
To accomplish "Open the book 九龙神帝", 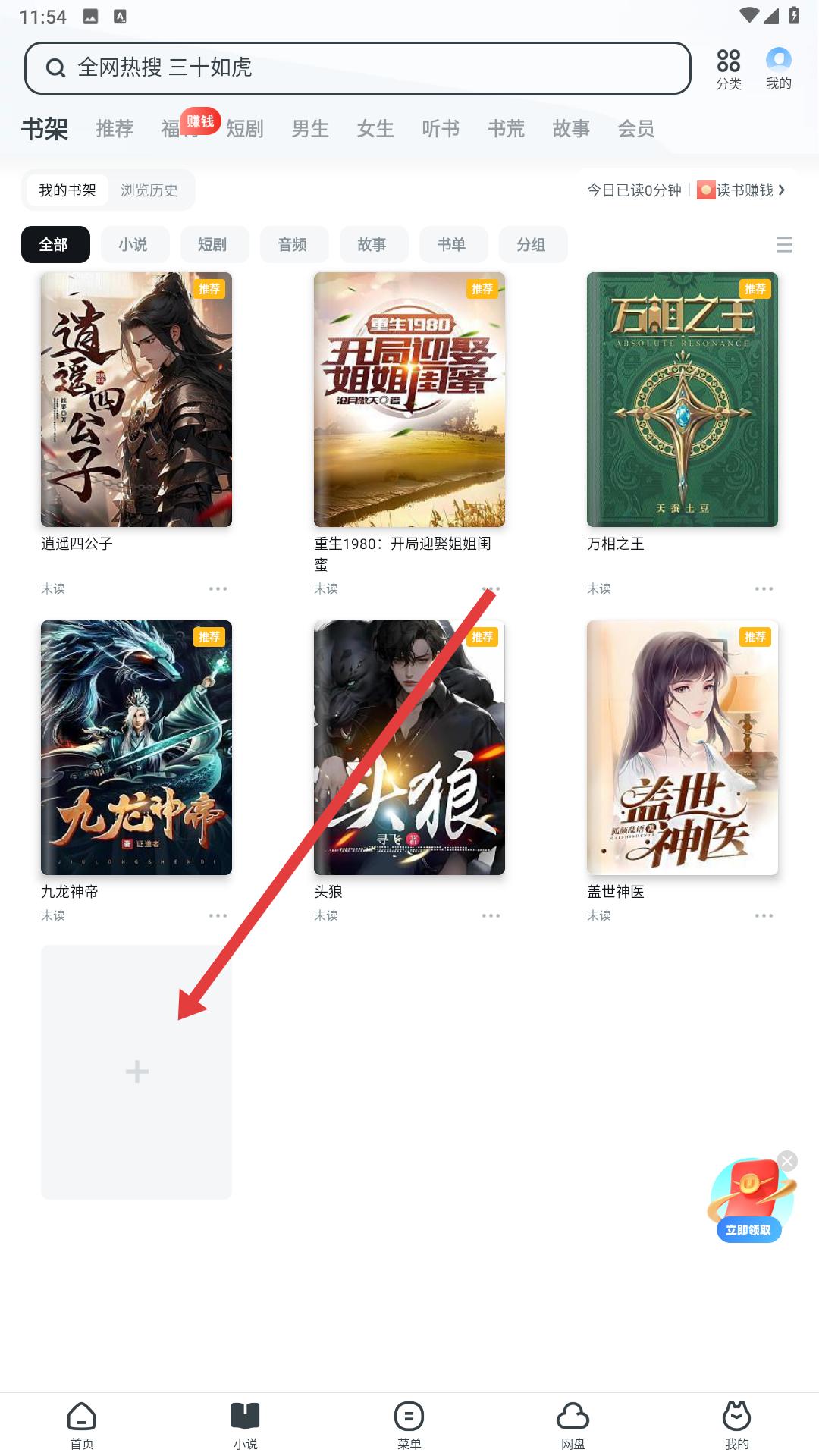I will pos(136,748).
